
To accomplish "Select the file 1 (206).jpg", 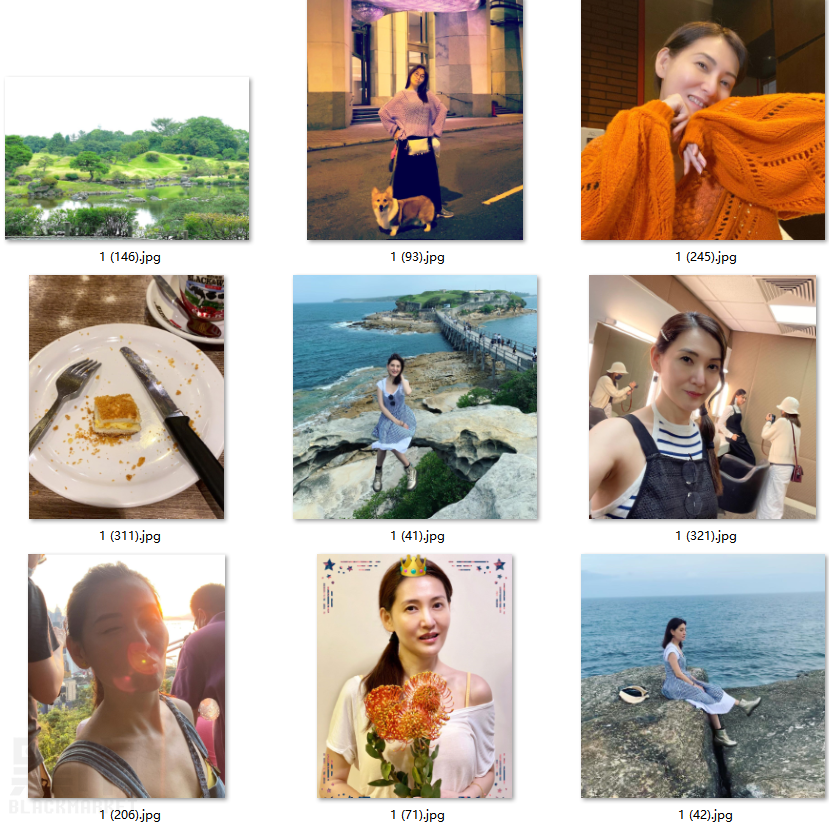I will (x=127, y=675).
